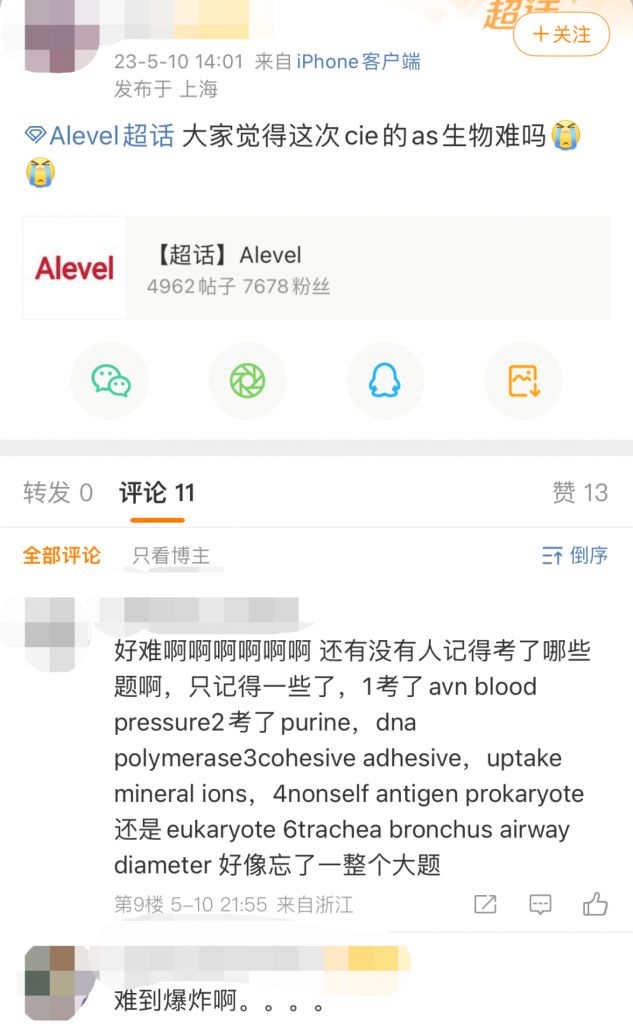Repost the 第9楼 comment
This screenshot has height=1024, width=633.
click(485, 905)
